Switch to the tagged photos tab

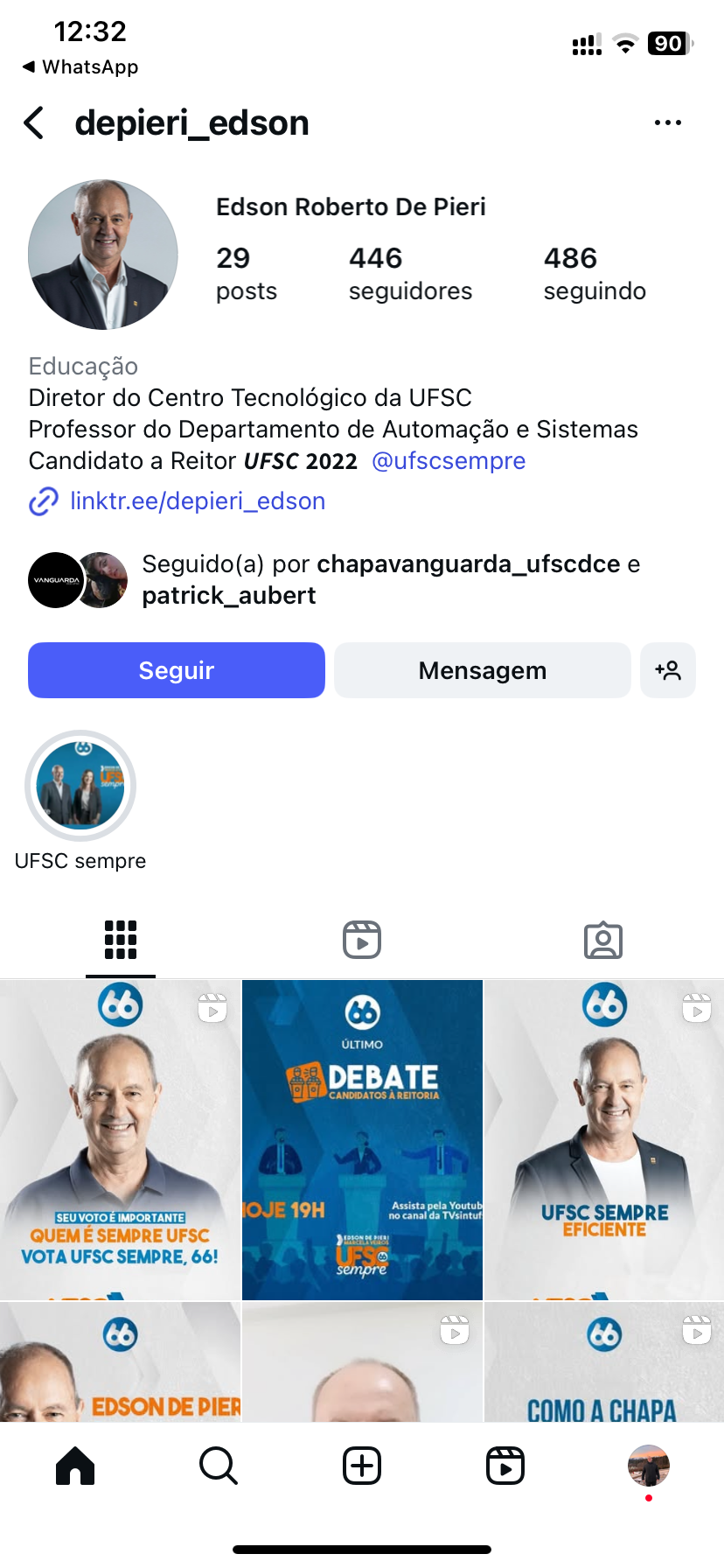603,941
